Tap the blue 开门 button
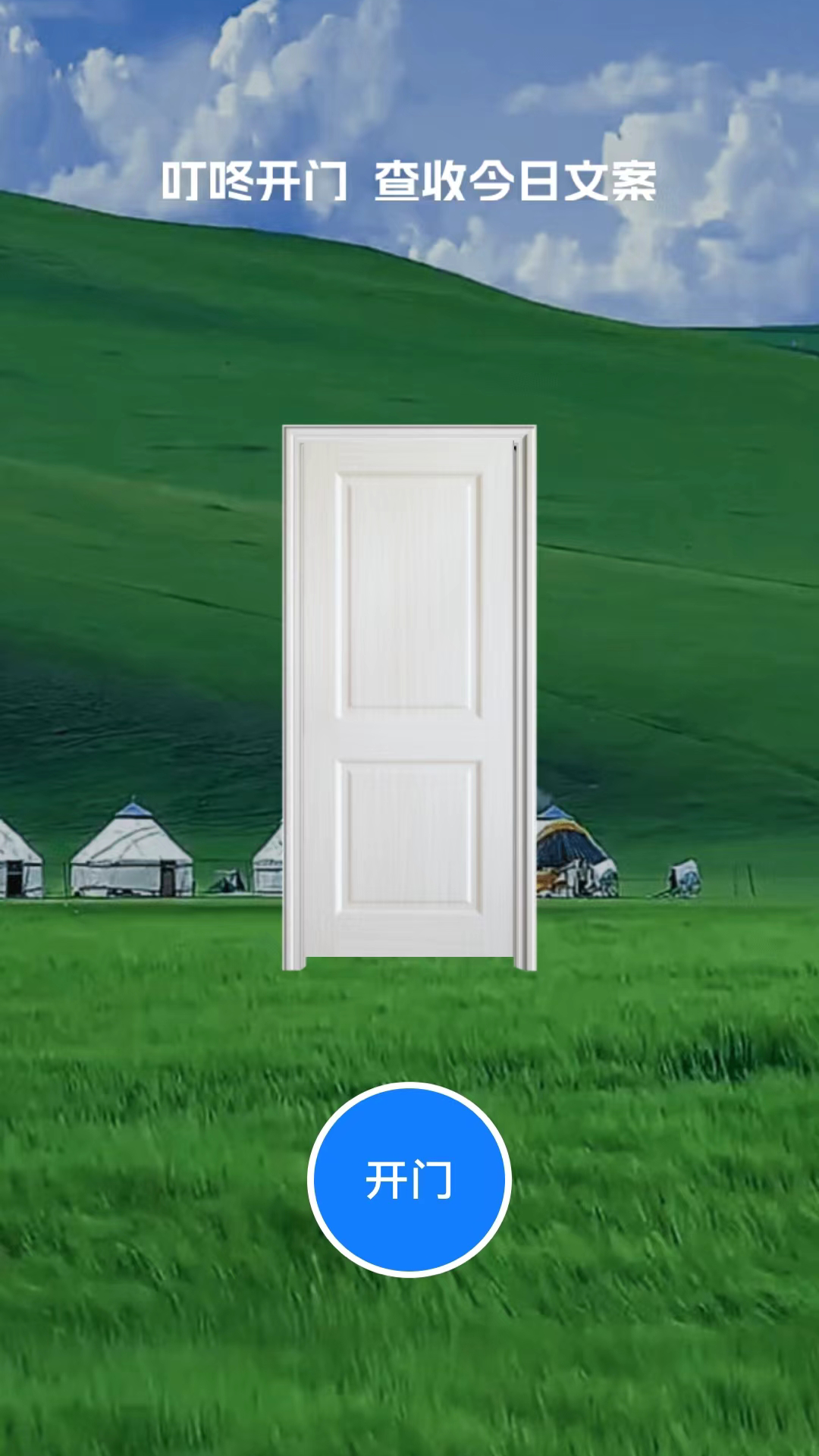The height and width of the screenshot is (1456, 819). coord(409,1179)
